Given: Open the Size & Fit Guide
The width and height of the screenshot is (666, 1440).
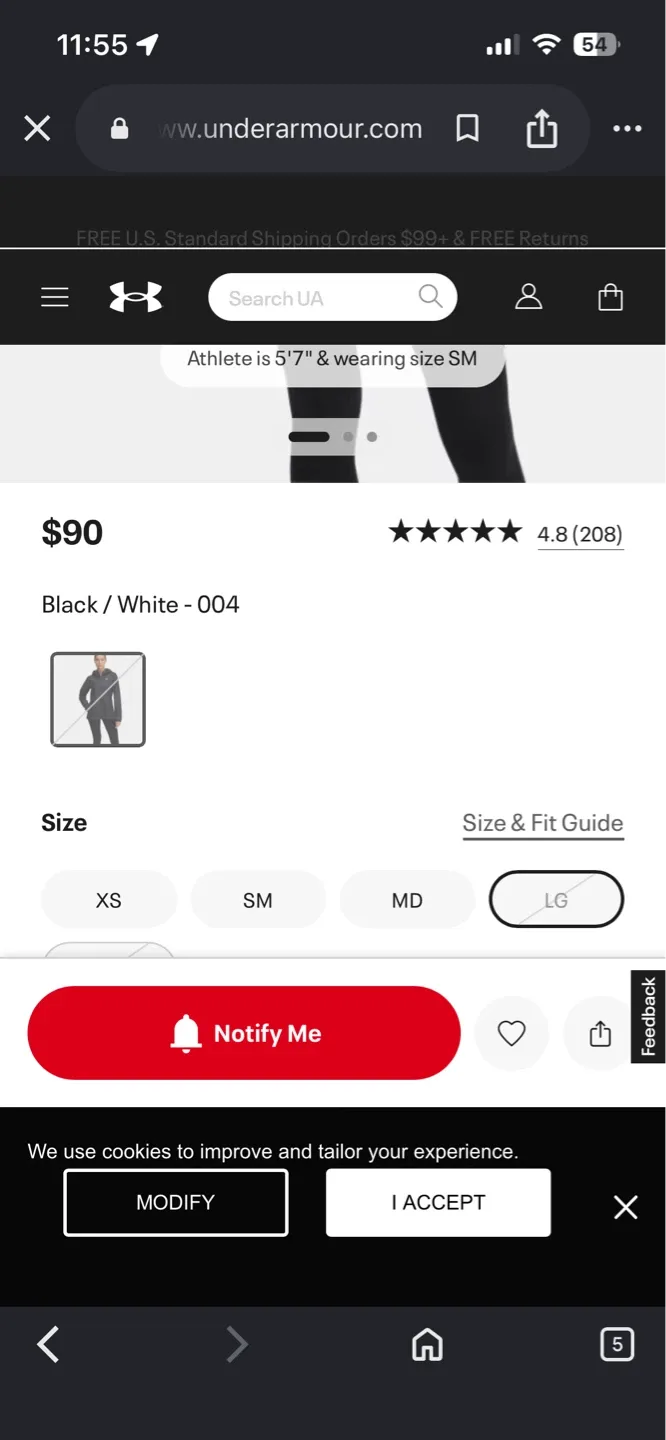Looking at the screenshot, I should click(x=543, y=823).
